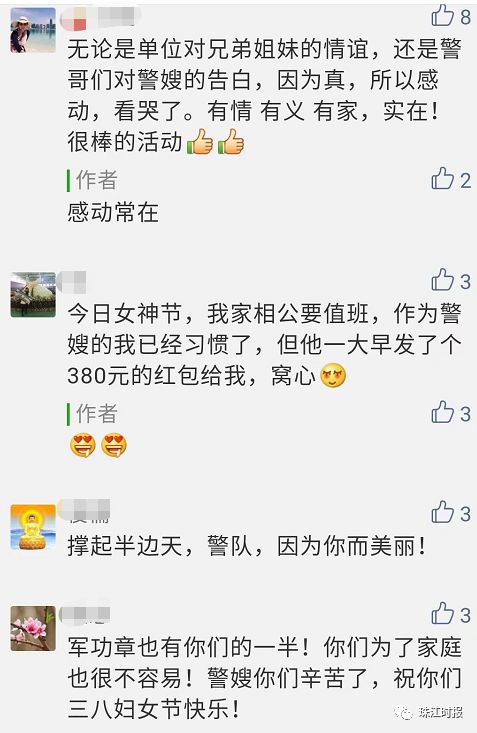Like the comment 撑起半边天

point(442,512)
